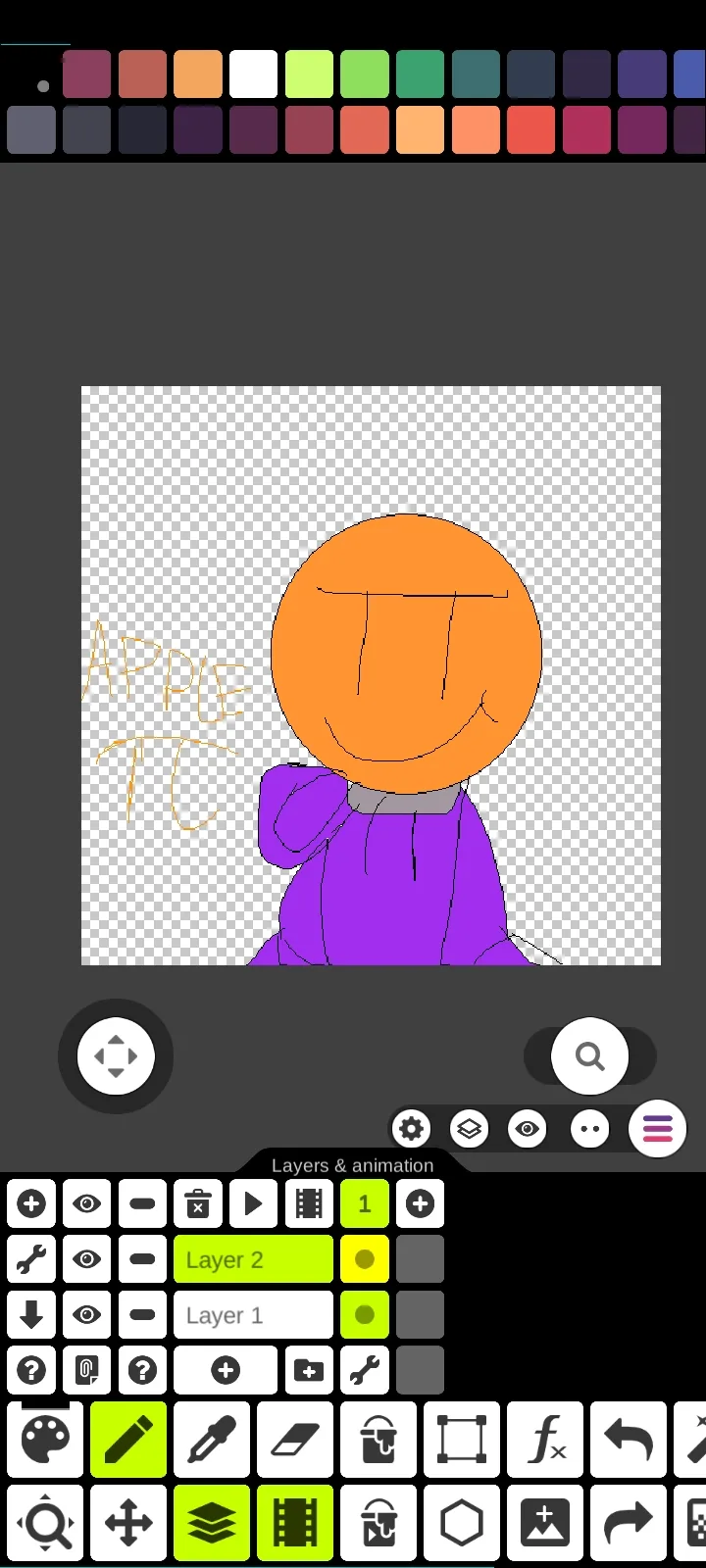Select Layer 2 in layers list
The width and height of the screenshot is (706, 1568).
(253, 1259)
